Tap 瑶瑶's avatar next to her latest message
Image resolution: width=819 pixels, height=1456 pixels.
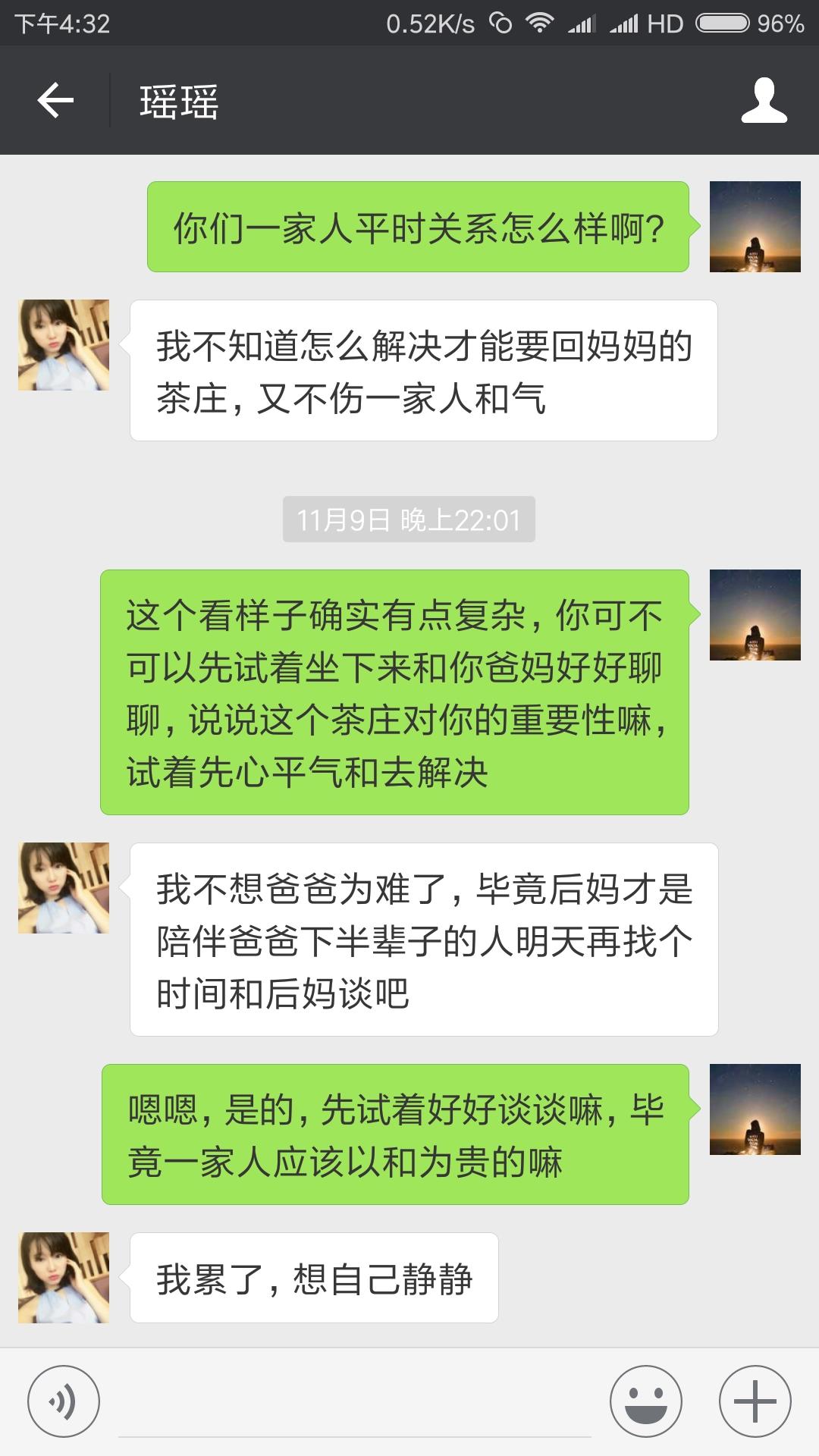[x=64, y=1278]
